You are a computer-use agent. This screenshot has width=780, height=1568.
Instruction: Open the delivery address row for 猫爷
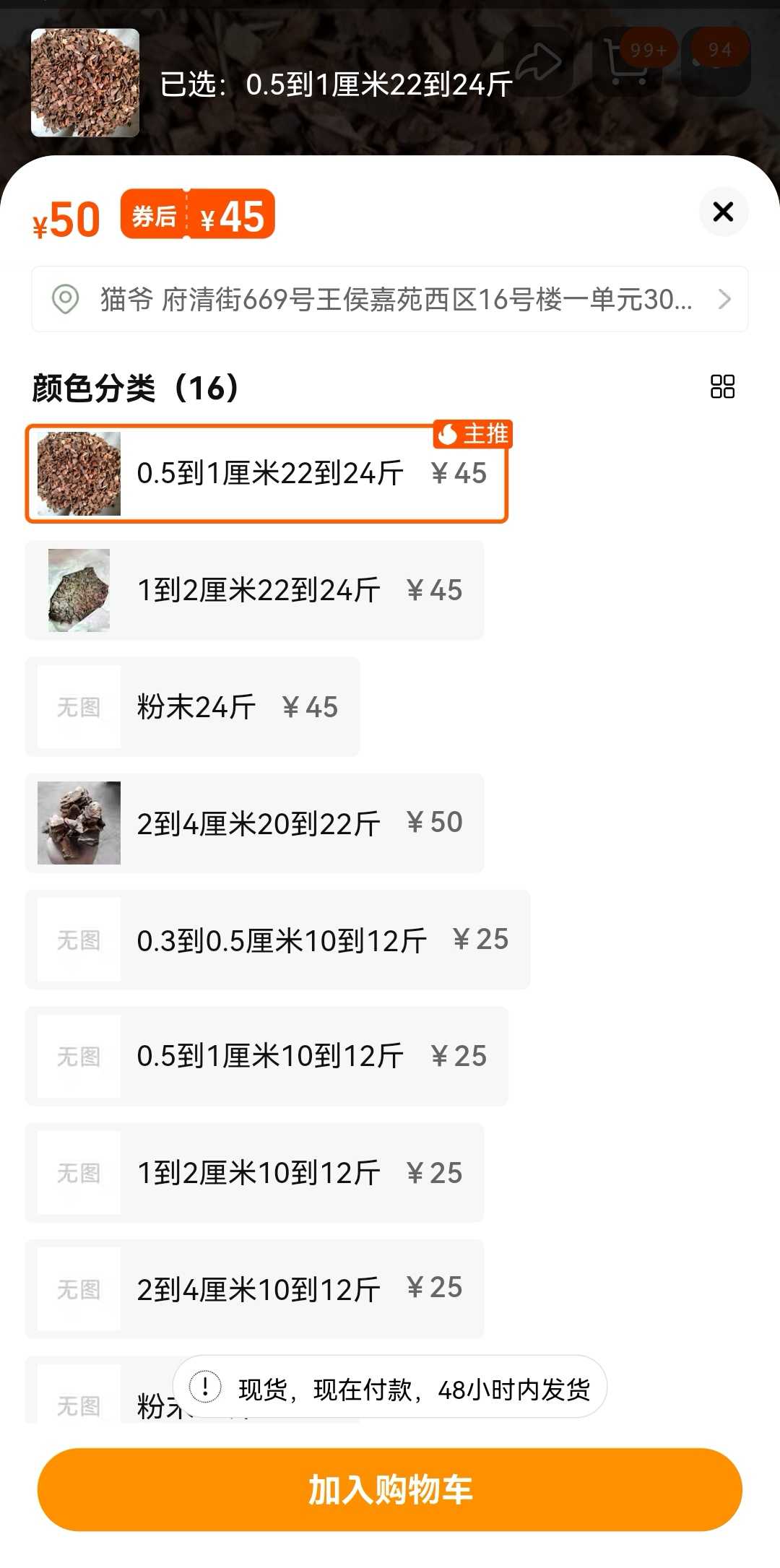point(390,299)
